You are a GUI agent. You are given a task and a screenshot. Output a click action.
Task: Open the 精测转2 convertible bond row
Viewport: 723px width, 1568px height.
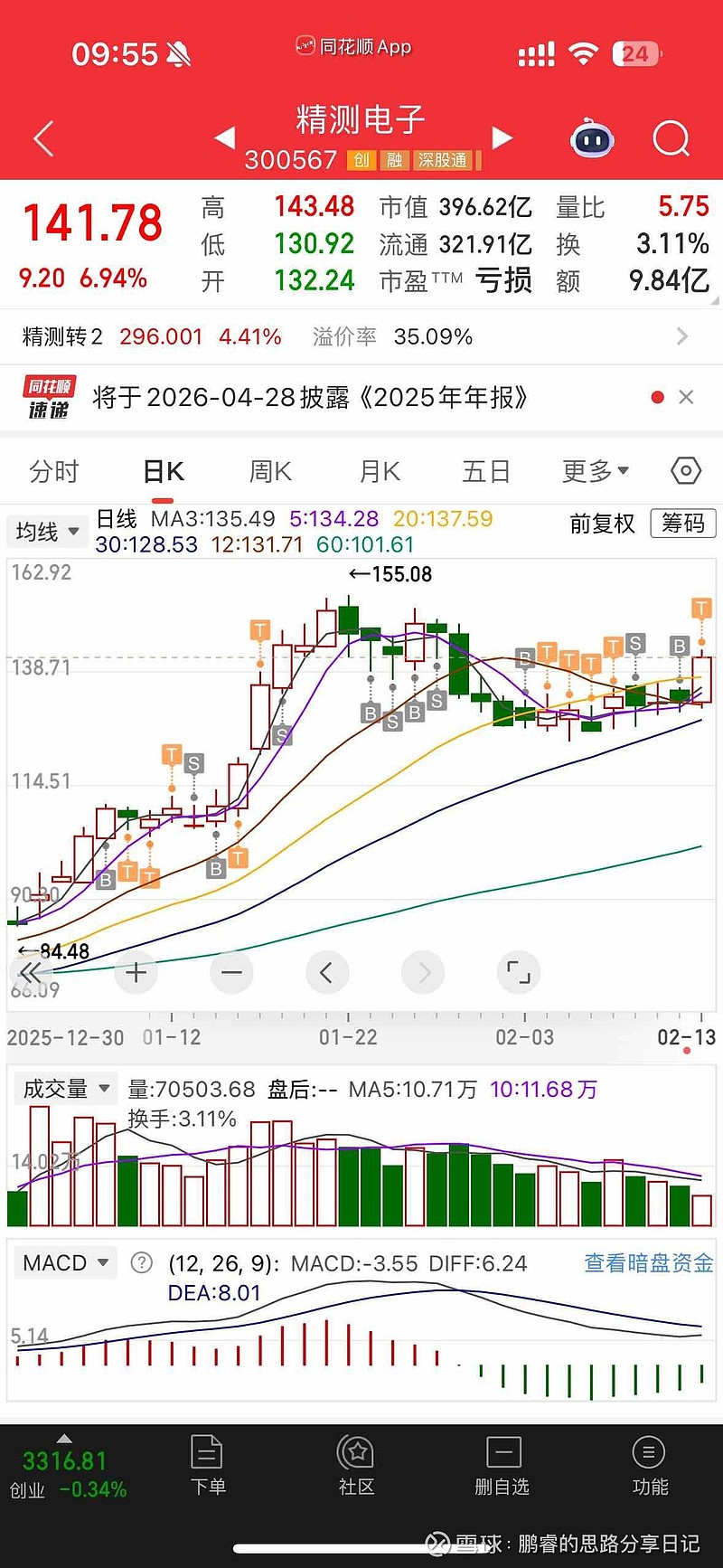click(x=352, y=337)
